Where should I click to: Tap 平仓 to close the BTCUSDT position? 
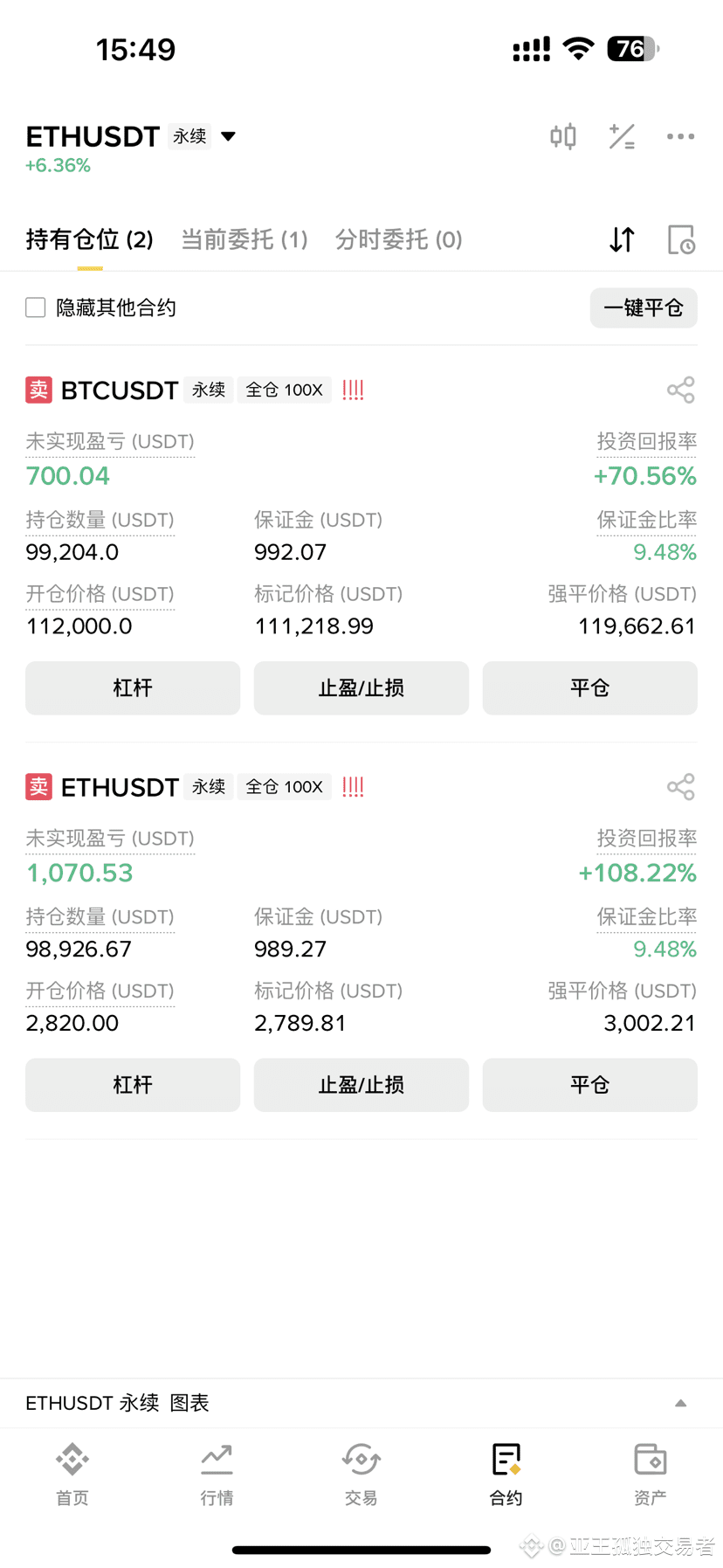590,688
